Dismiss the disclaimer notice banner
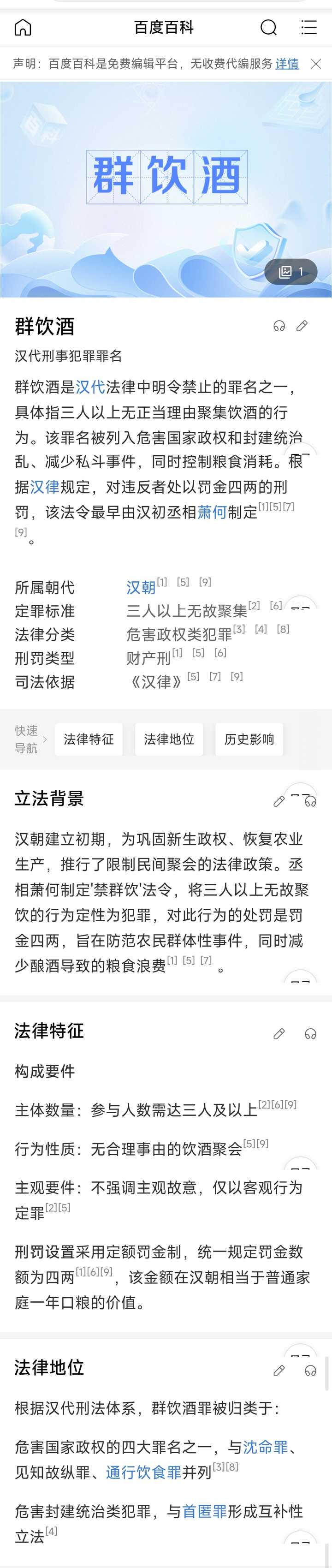Image resolution: width=332 pixels, height=1568 pixels. pyautogui.click(x=315, y=64)
